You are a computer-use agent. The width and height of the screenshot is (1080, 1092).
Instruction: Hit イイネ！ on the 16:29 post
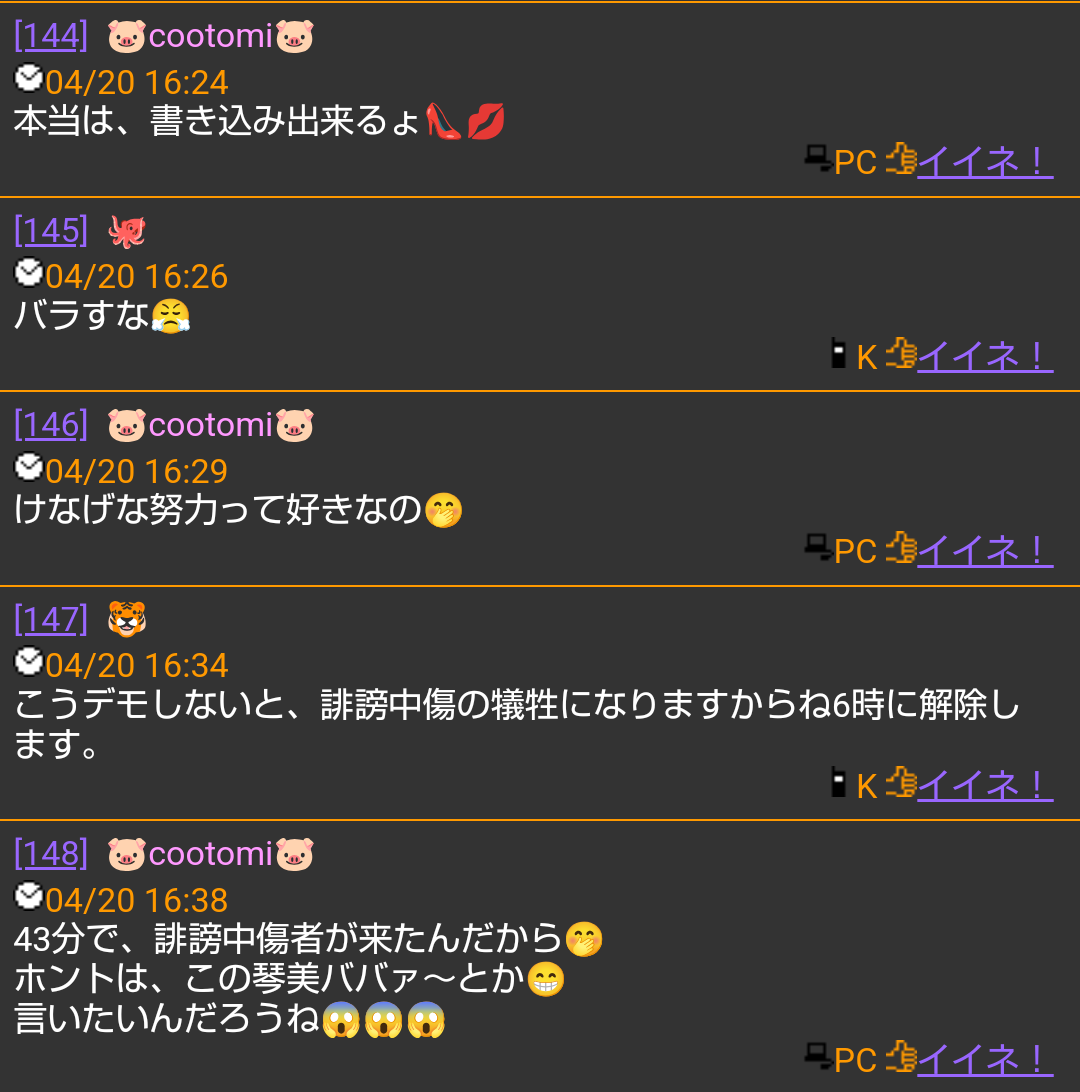[984, 550]
